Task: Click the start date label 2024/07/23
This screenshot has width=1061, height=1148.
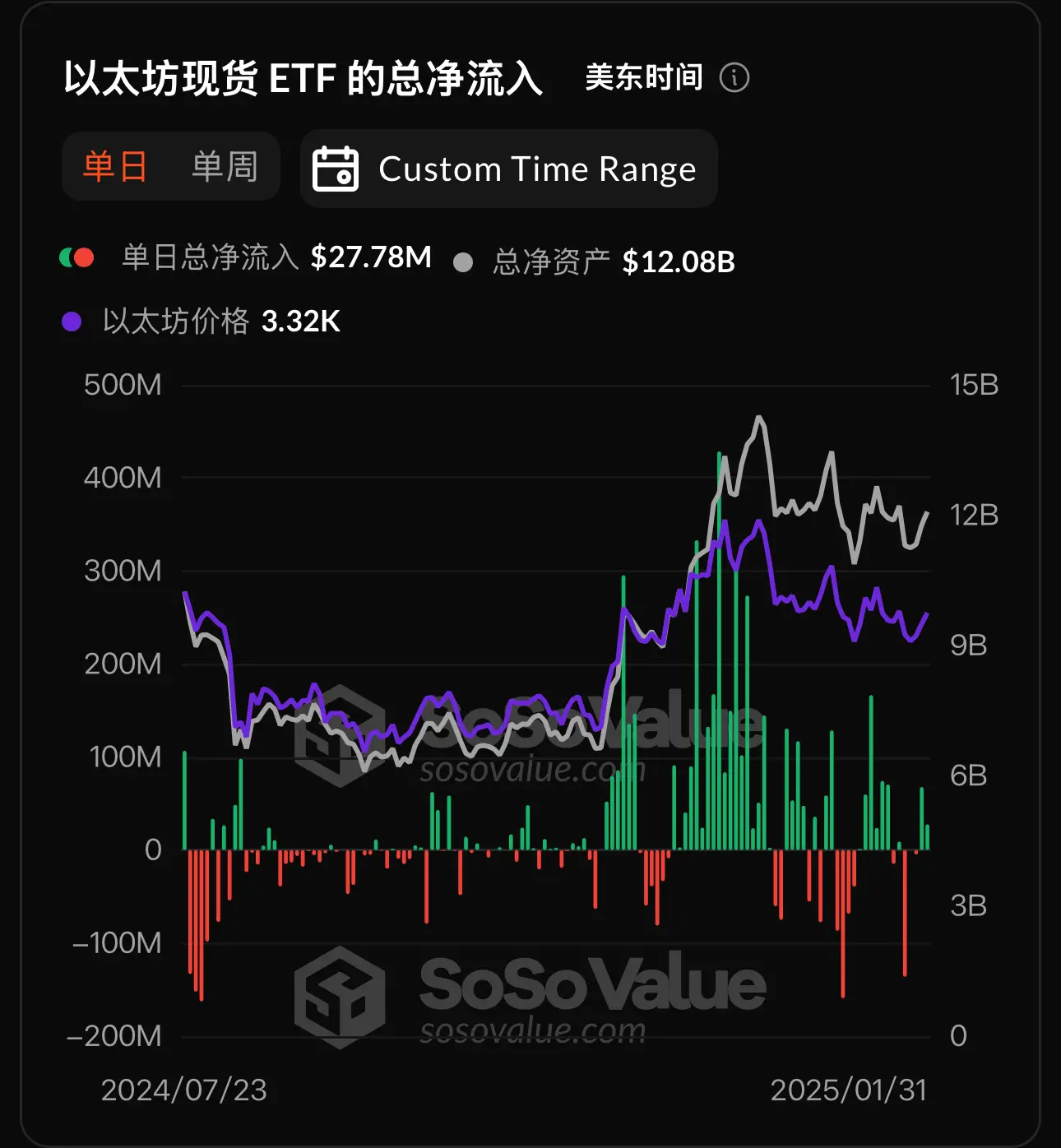Action: pyautogui.click(x=183, y=1090)
